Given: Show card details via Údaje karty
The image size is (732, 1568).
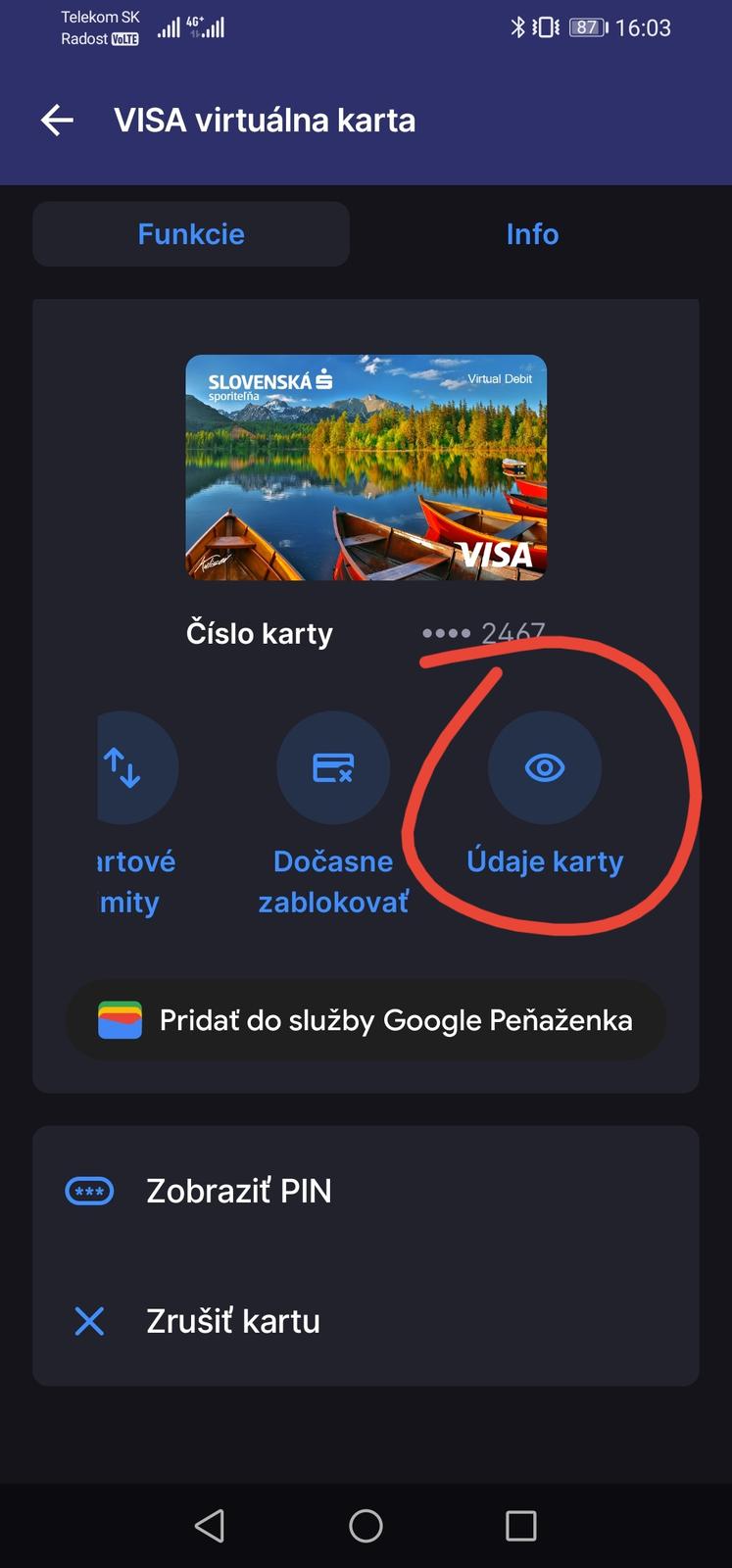Looking at the screenshot, I should pos(545,768).
